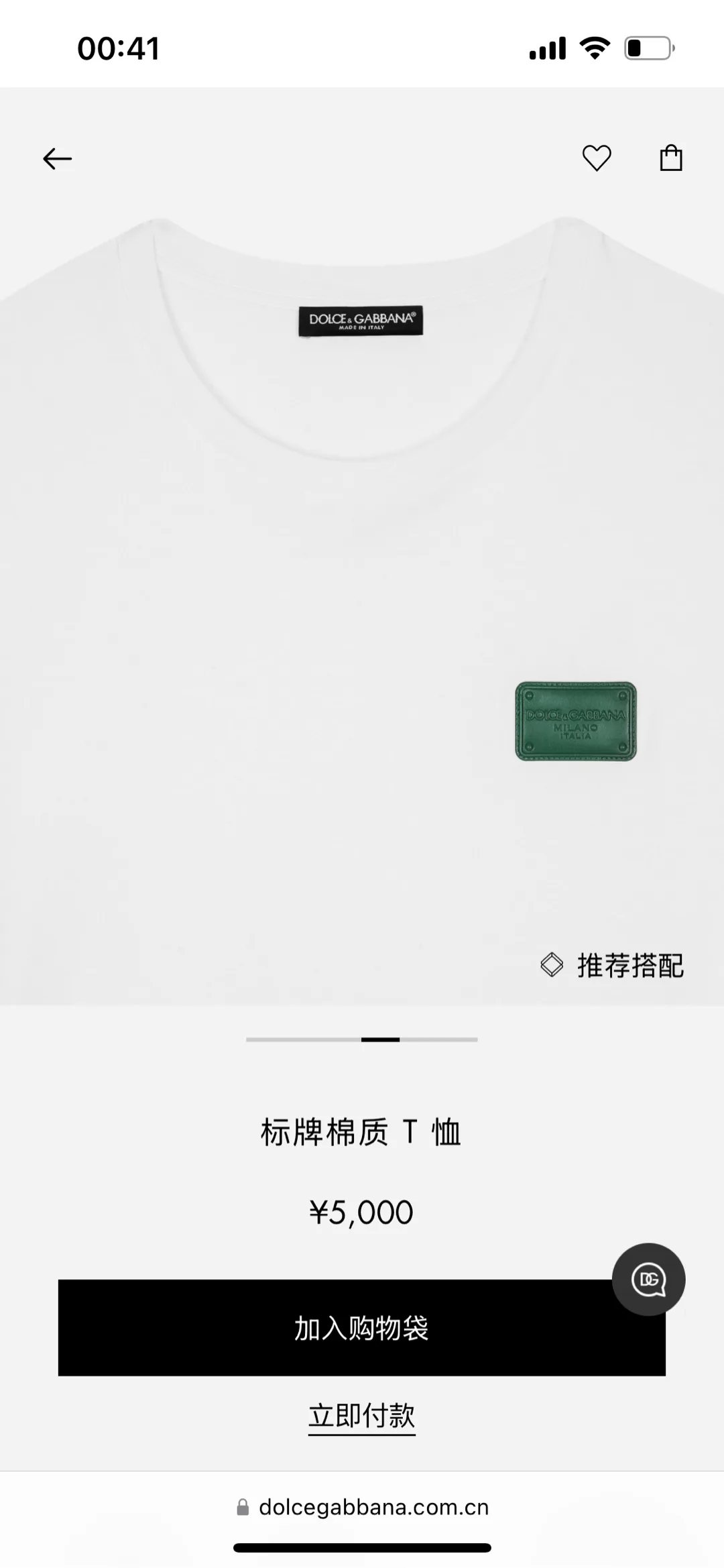This screenshot has width=724, height=1568.
Task: Add this T-shirt to wishlist heart
Action: point(596,158)
